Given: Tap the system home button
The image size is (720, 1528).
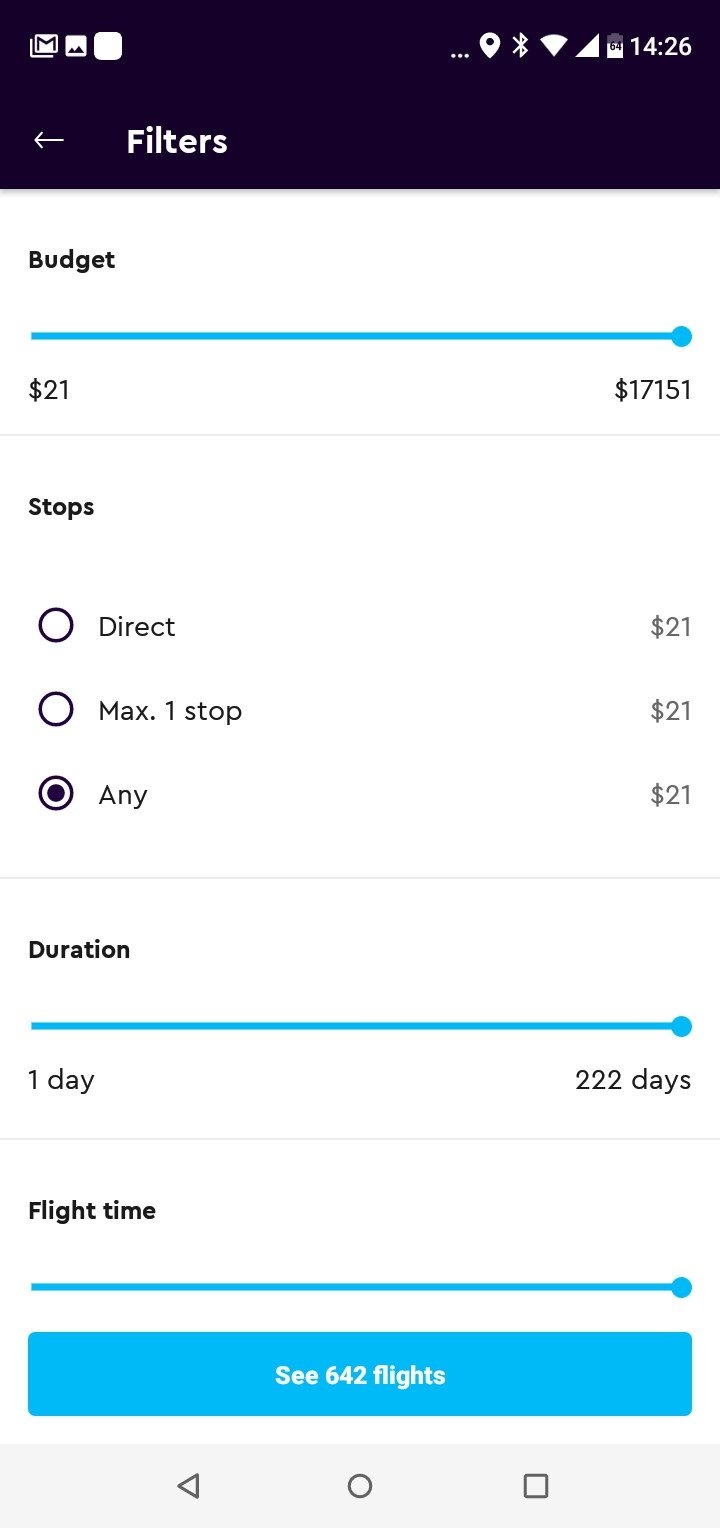Looking at the screenshot, I should (x=360, y=1486).
